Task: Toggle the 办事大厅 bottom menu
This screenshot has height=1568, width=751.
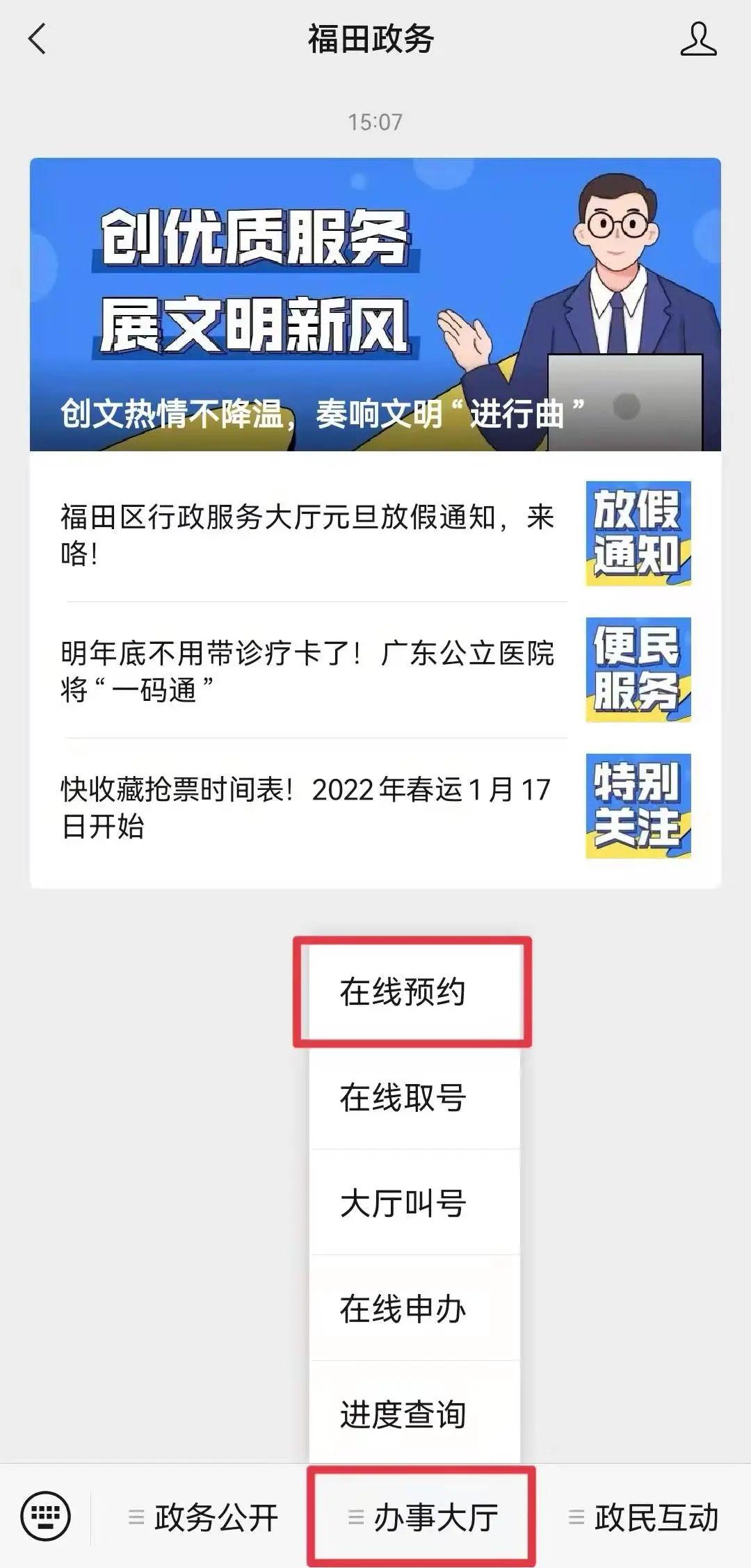Action: (422, 1517)
